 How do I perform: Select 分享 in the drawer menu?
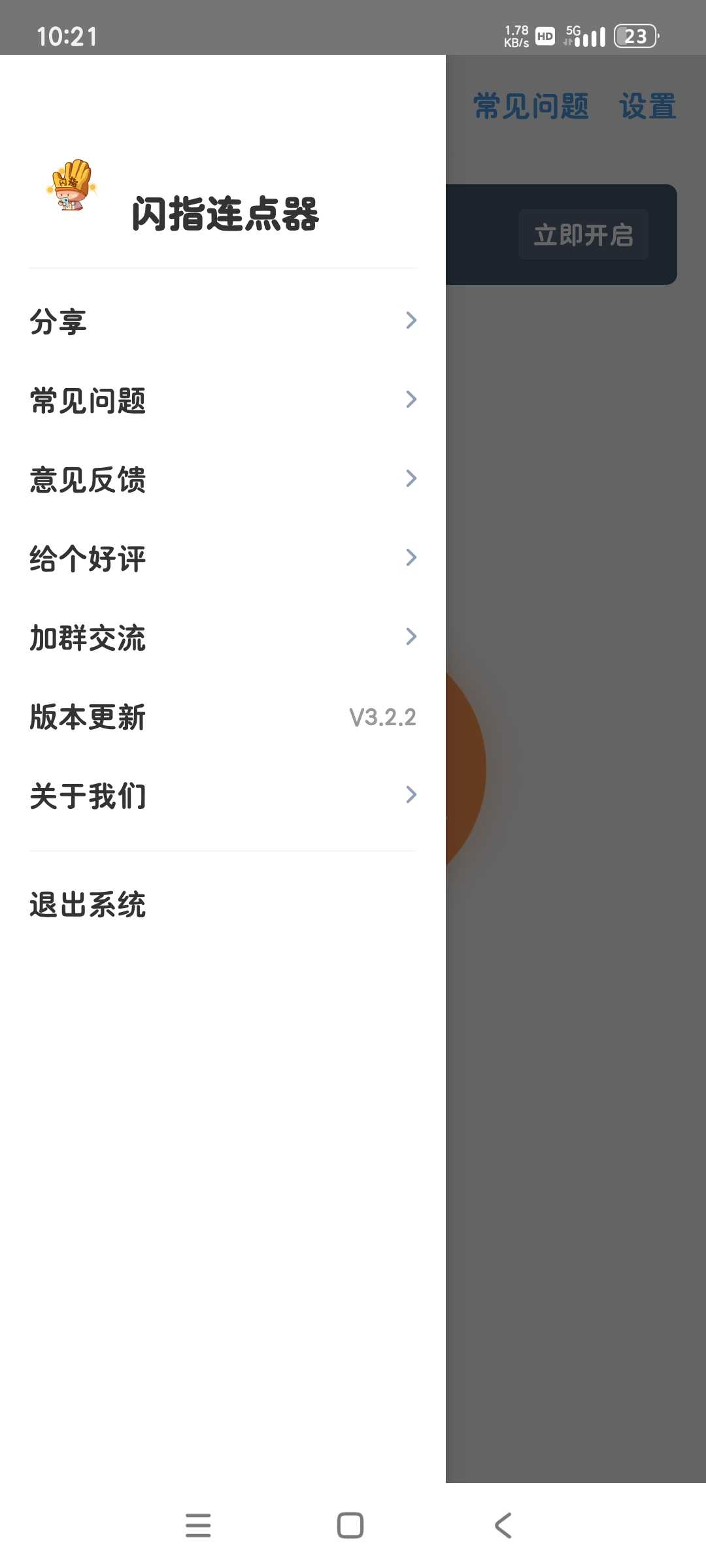pos(59,320)
